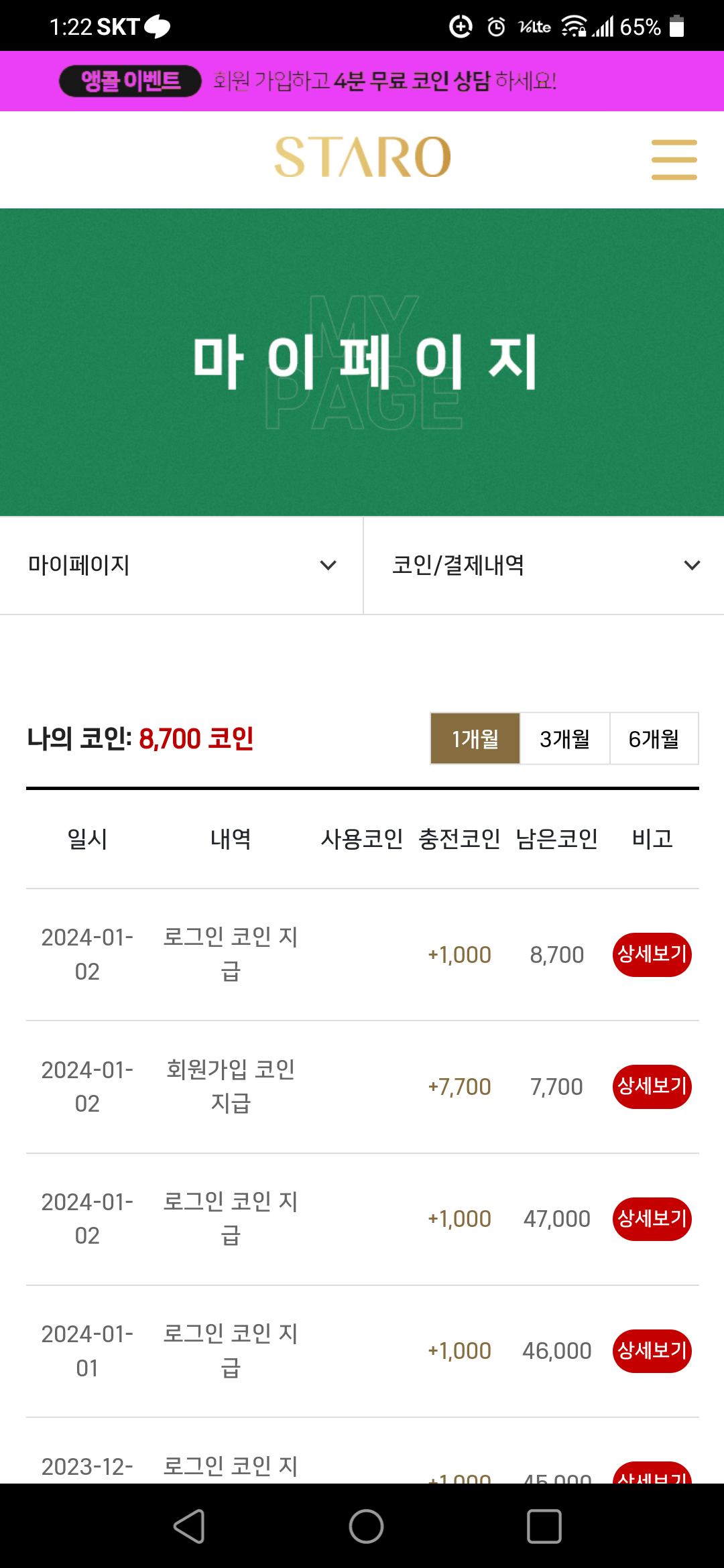Go back using the system back button
This screenshot has height=1568, width=724.
point(189,1526)
